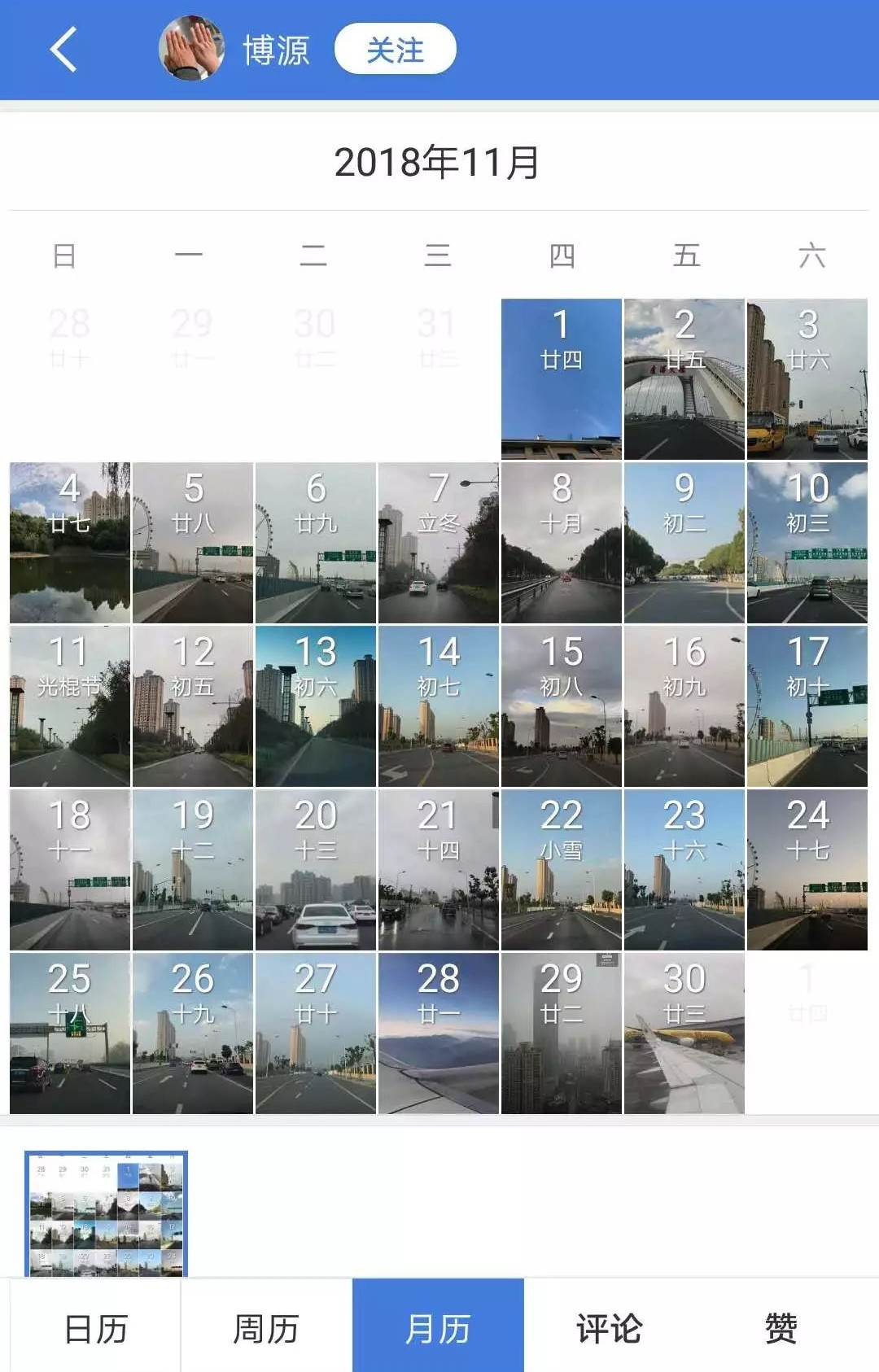Image resolution: width=879 pixels, height=1372 pixels.
Task: View the November 30 photo
Action: [x=684, y=1033]
